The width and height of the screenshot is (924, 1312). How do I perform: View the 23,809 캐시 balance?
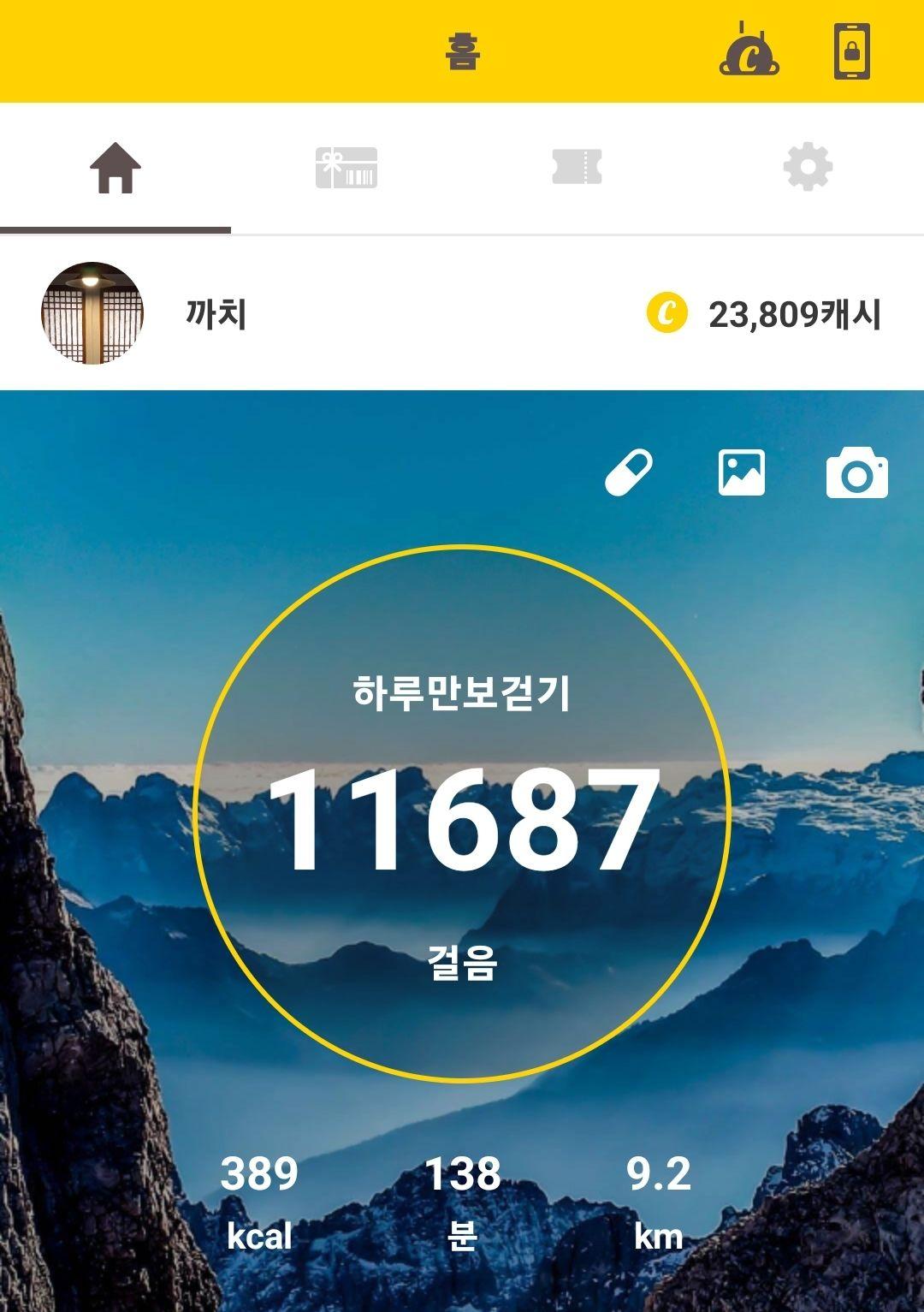coord(763,314)
